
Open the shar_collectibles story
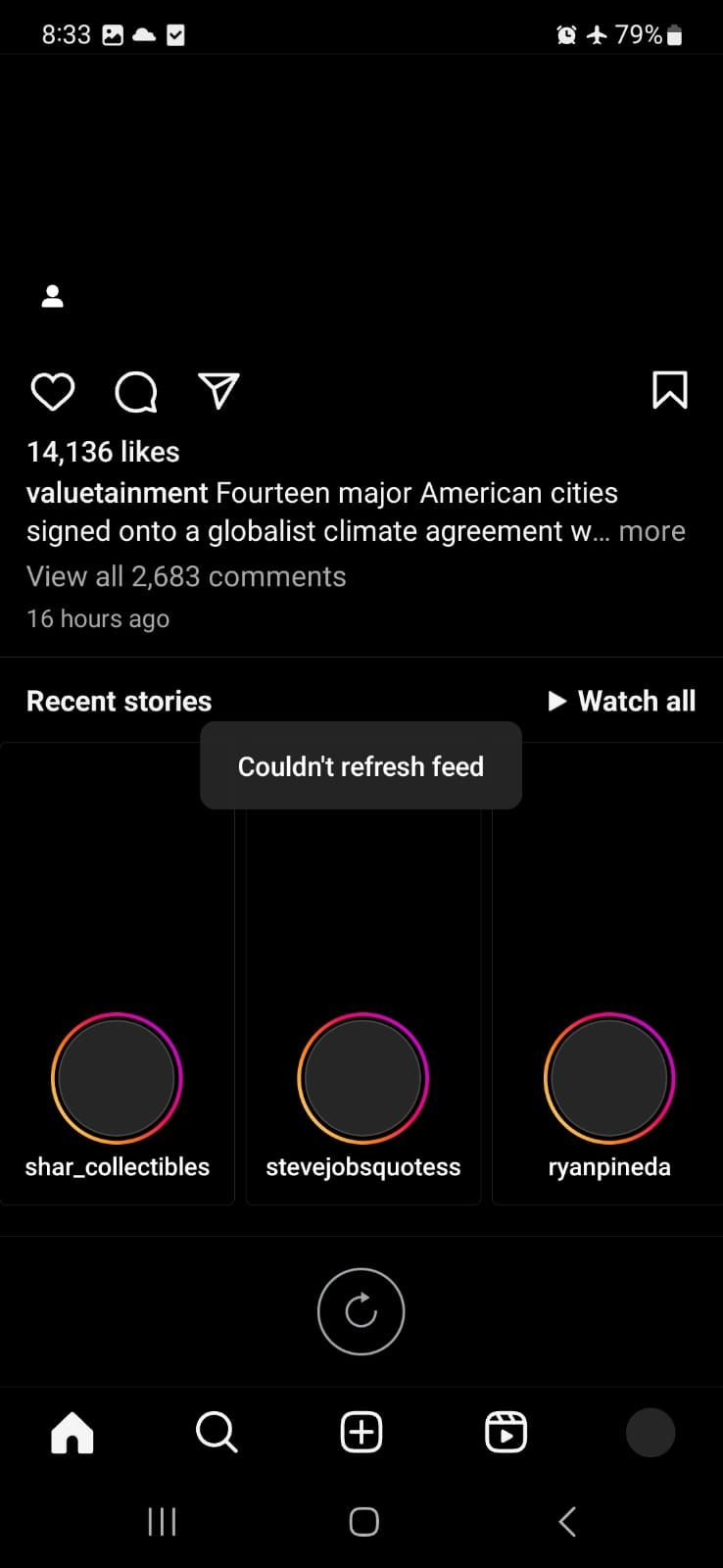117,1078
